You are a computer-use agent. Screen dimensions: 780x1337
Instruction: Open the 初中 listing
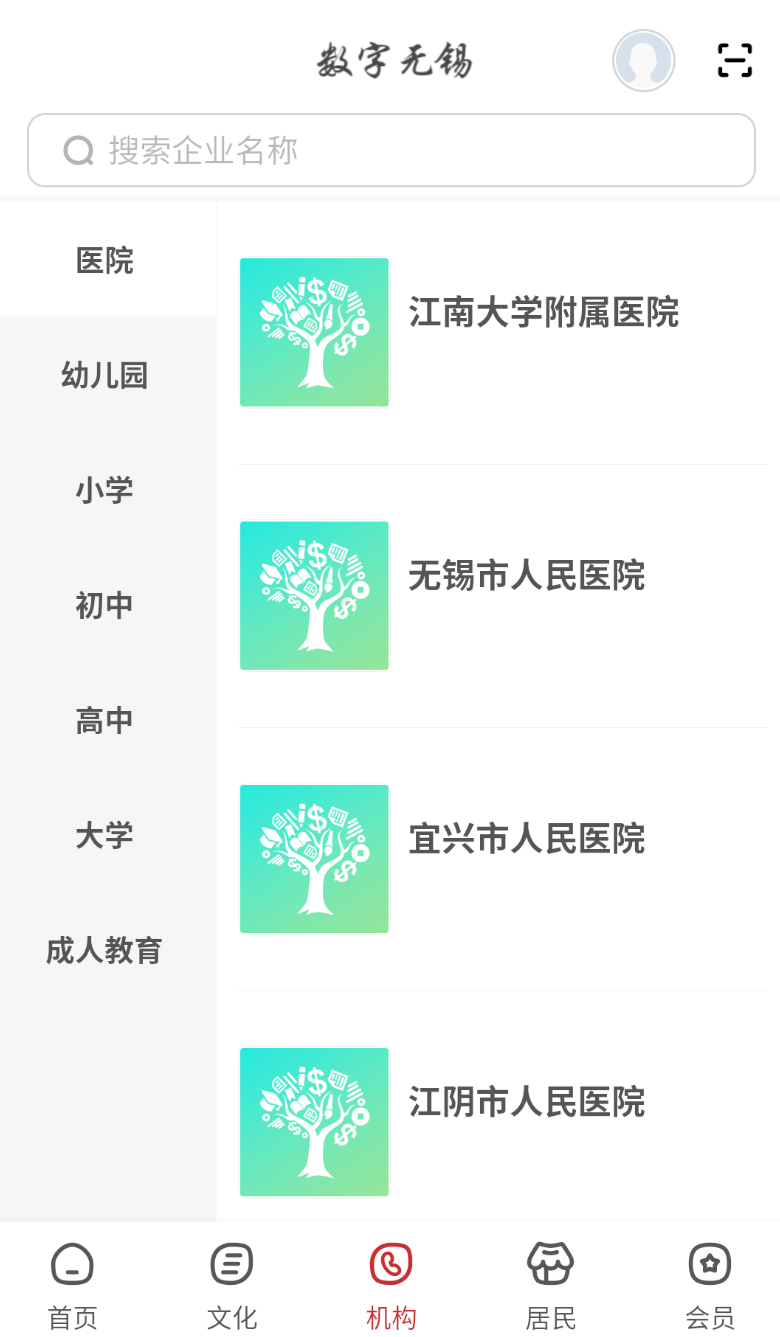[104, 605]
